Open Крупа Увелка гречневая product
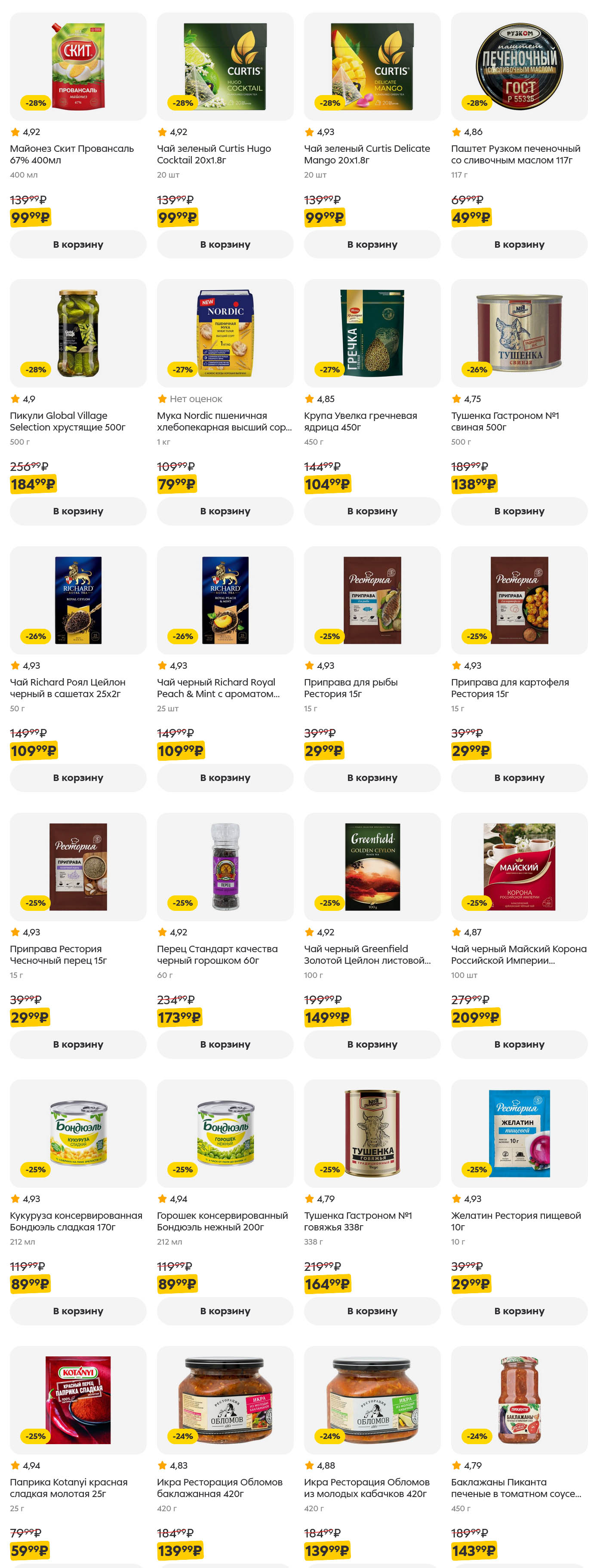 372,333
